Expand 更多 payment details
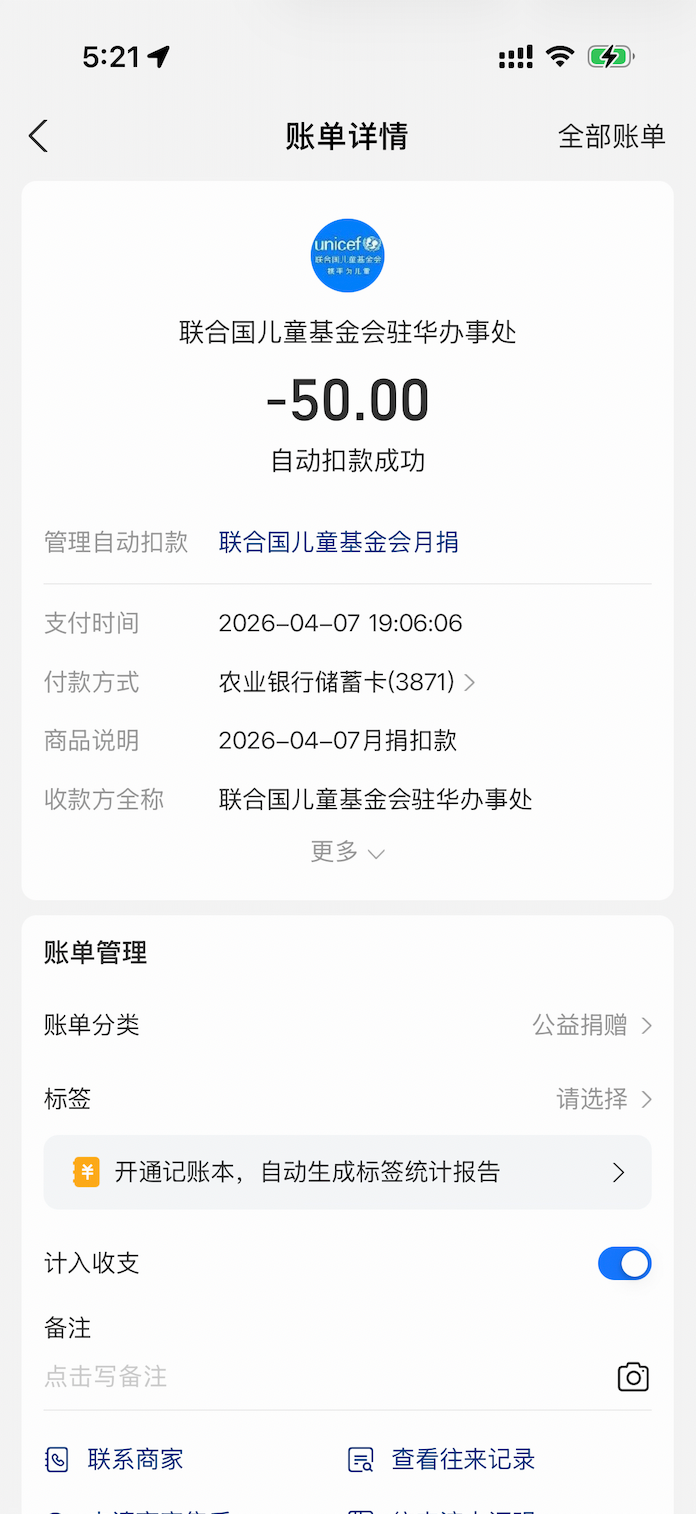 [347, 852]
